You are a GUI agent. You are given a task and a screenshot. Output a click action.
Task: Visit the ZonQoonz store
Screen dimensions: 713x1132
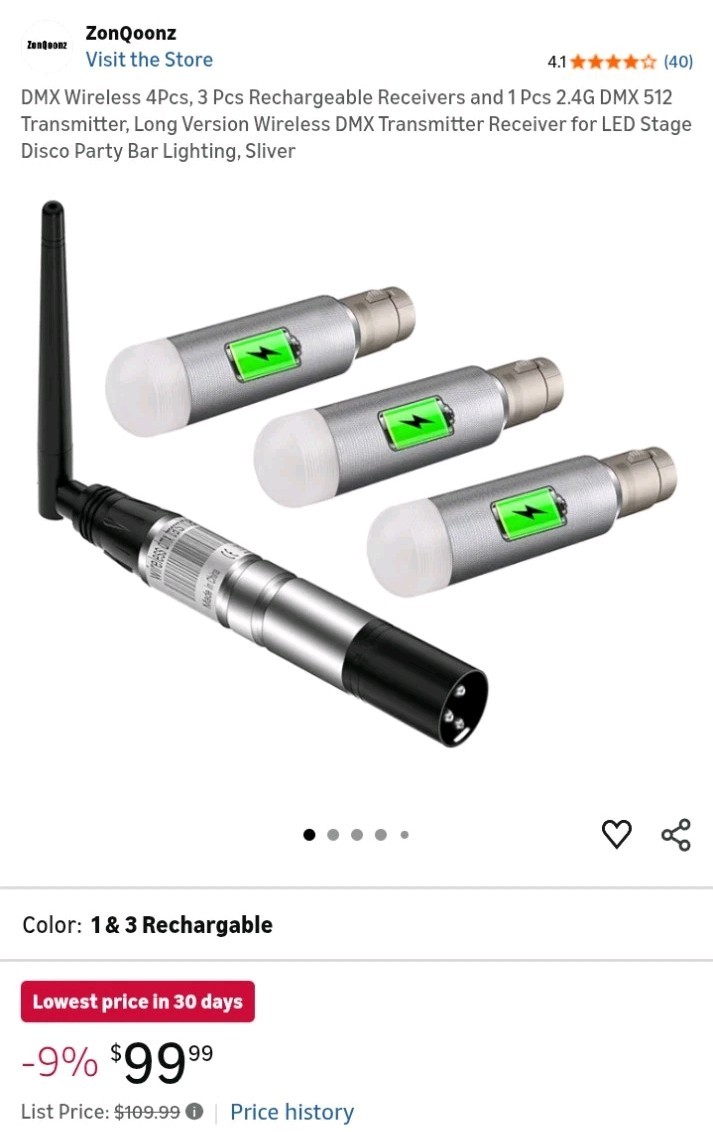coord(149,60)
